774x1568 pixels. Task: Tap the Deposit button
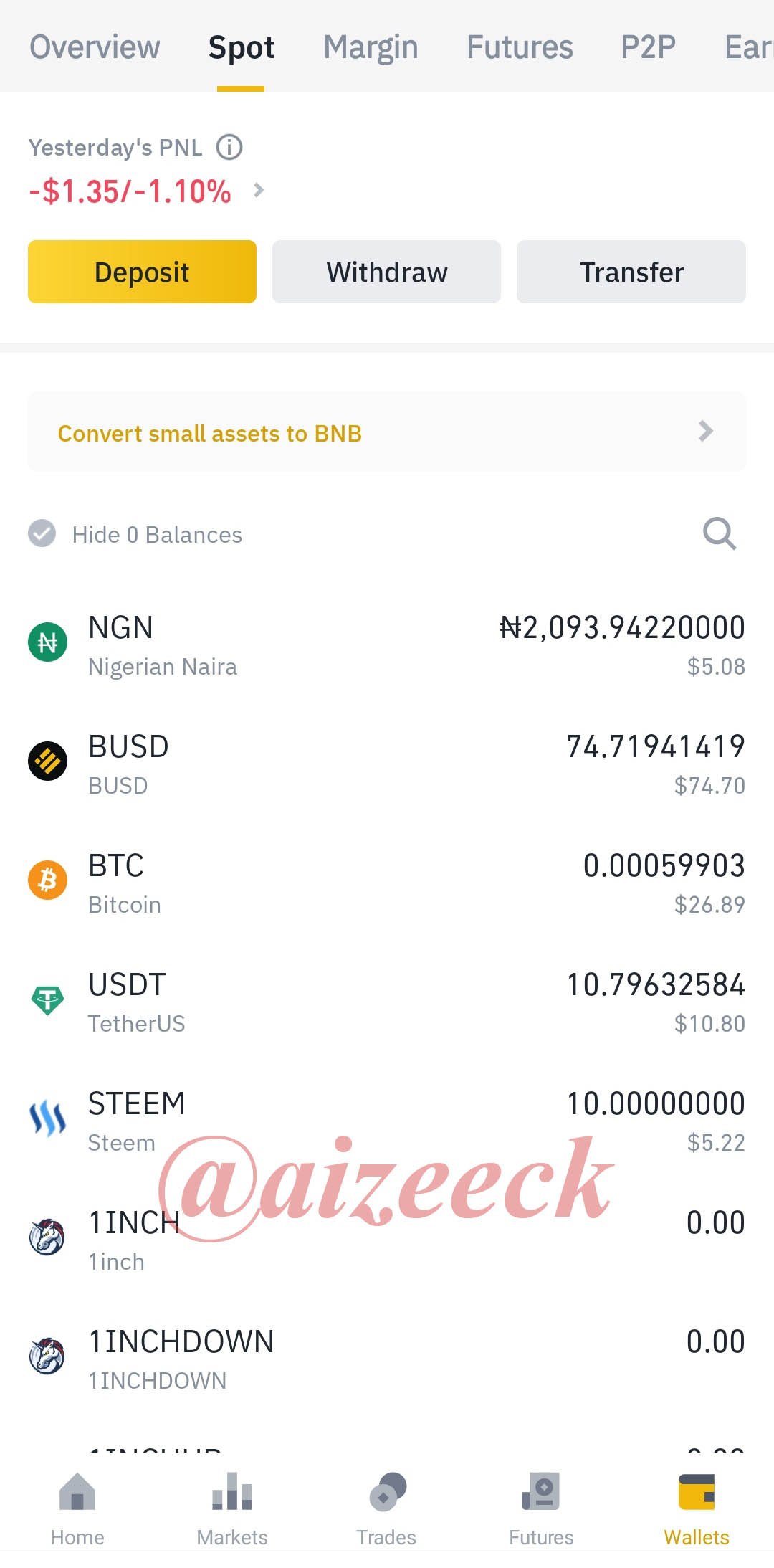coord(142,272)
